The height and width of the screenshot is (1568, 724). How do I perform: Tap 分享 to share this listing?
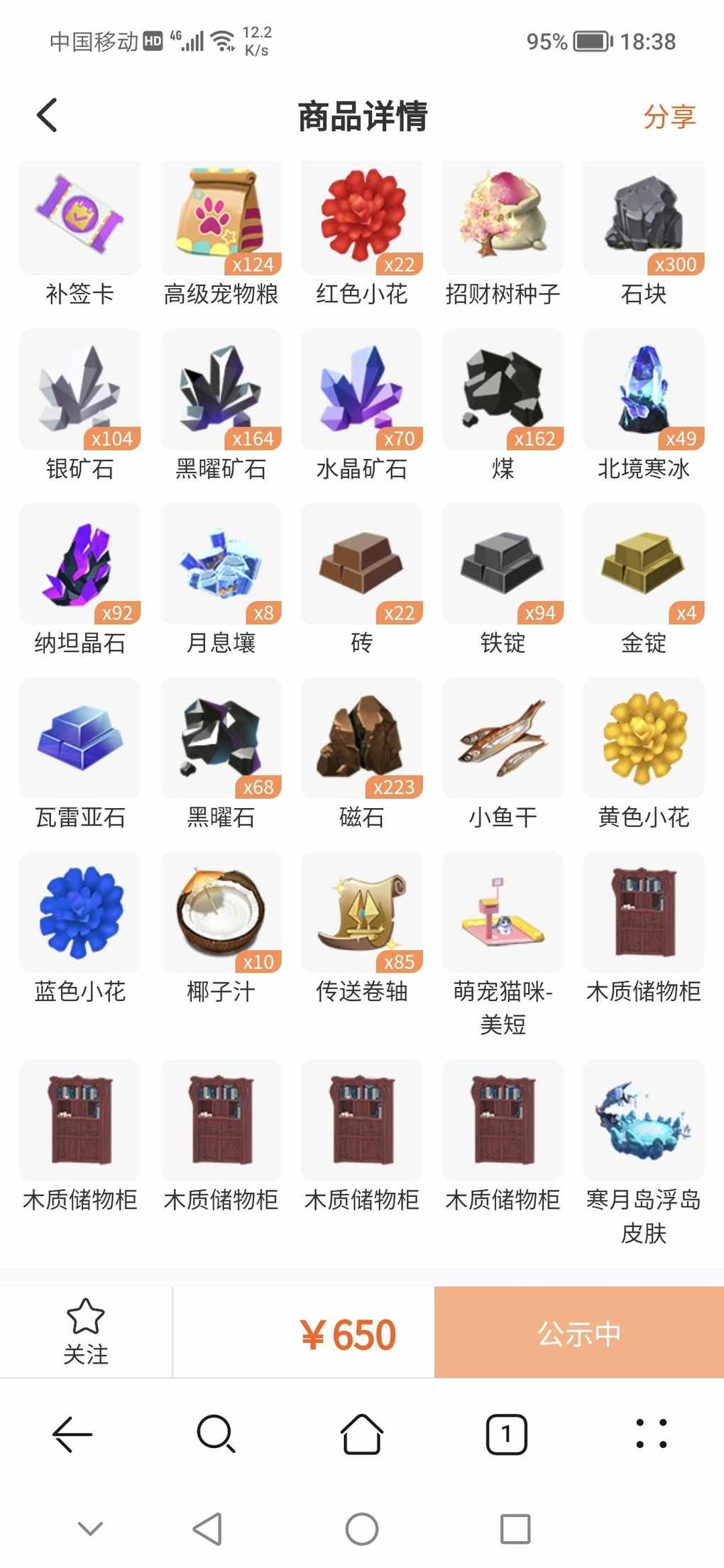pyautogui.click(x=669, y=116)
